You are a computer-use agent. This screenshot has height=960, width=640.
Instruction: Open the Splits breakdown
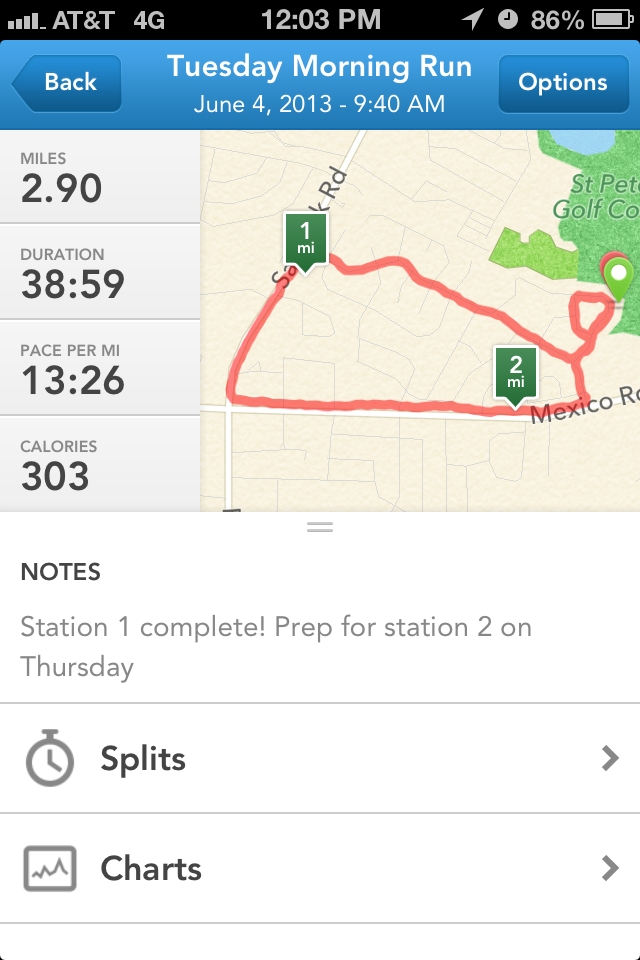pyautogui.click(x=320, y=759)
